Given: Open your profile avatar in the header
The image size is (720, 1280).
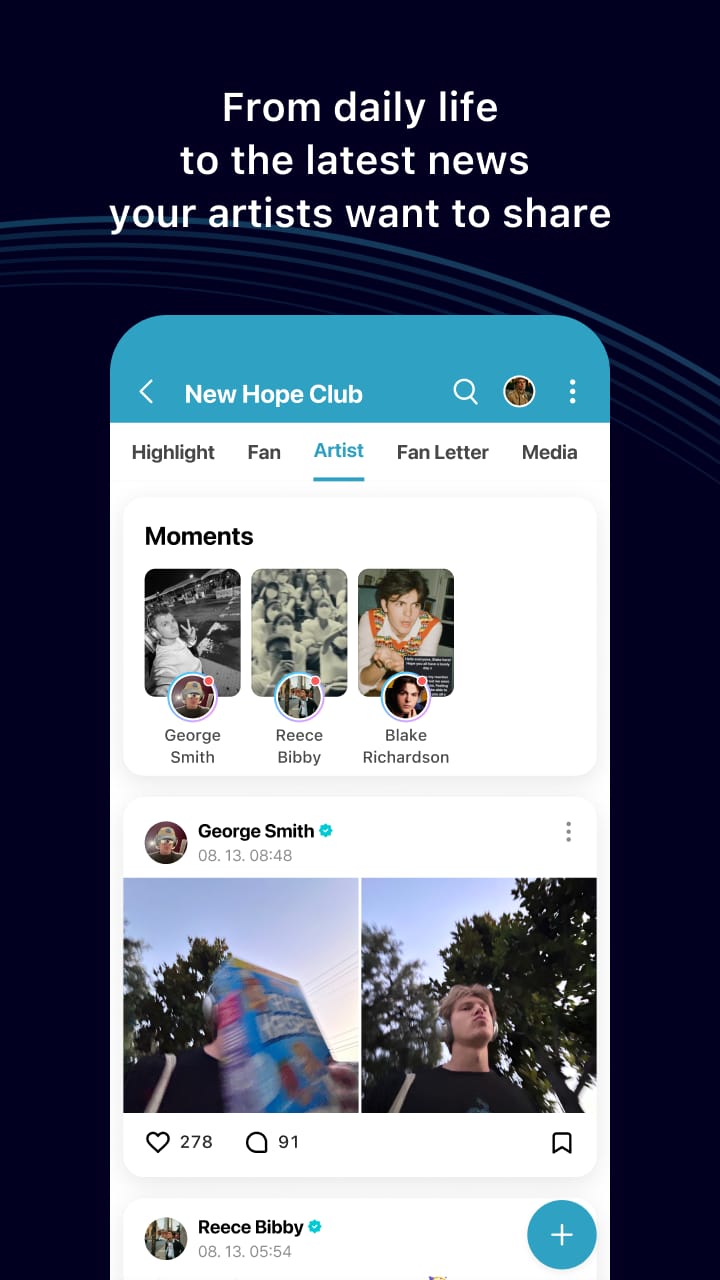Looking at the screenshot, I should (x=519, y=391).
